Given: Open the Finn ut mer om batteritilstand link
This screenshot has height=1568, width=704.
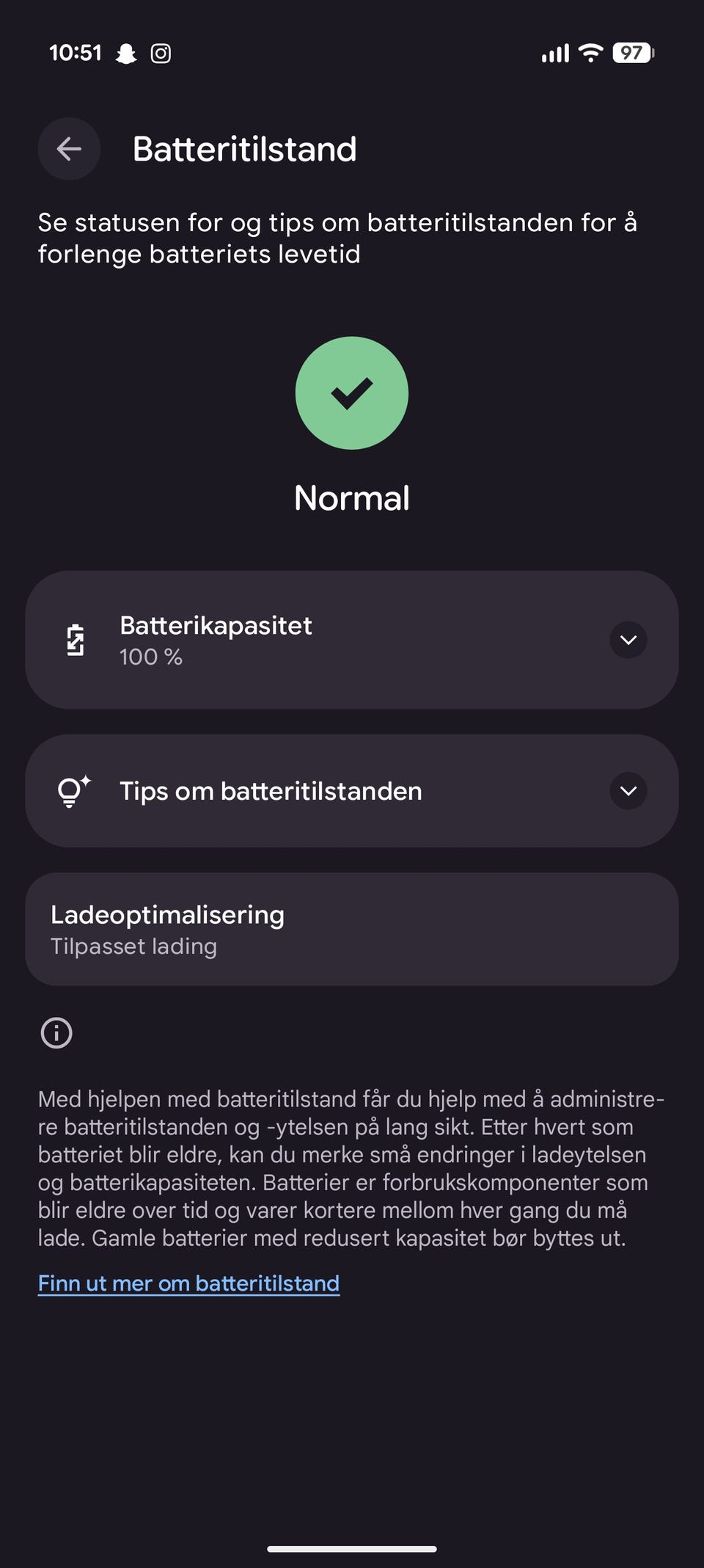Looking at the screenshot, I should coord(188,1283).
